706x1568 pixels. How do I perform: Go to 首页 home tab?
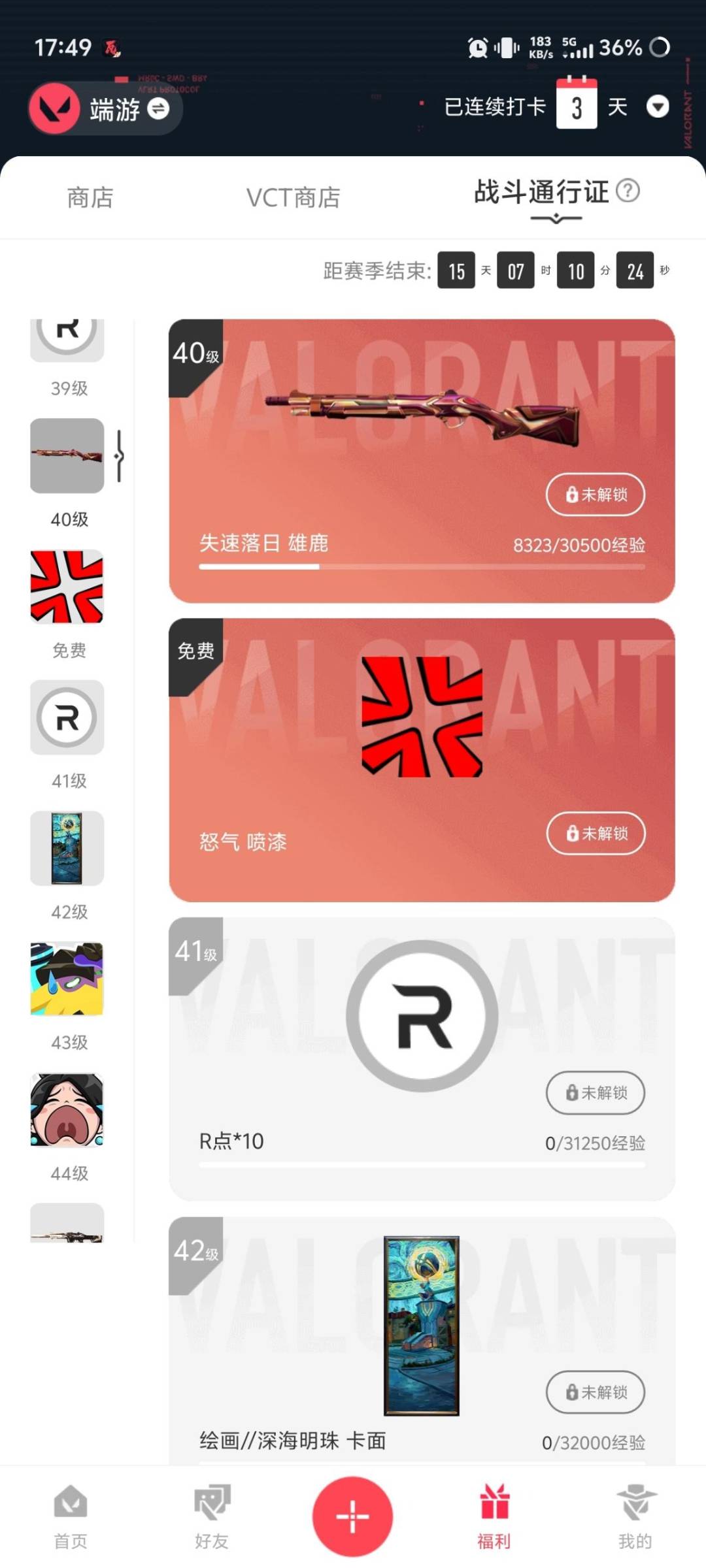click(x=71, y=1518)
